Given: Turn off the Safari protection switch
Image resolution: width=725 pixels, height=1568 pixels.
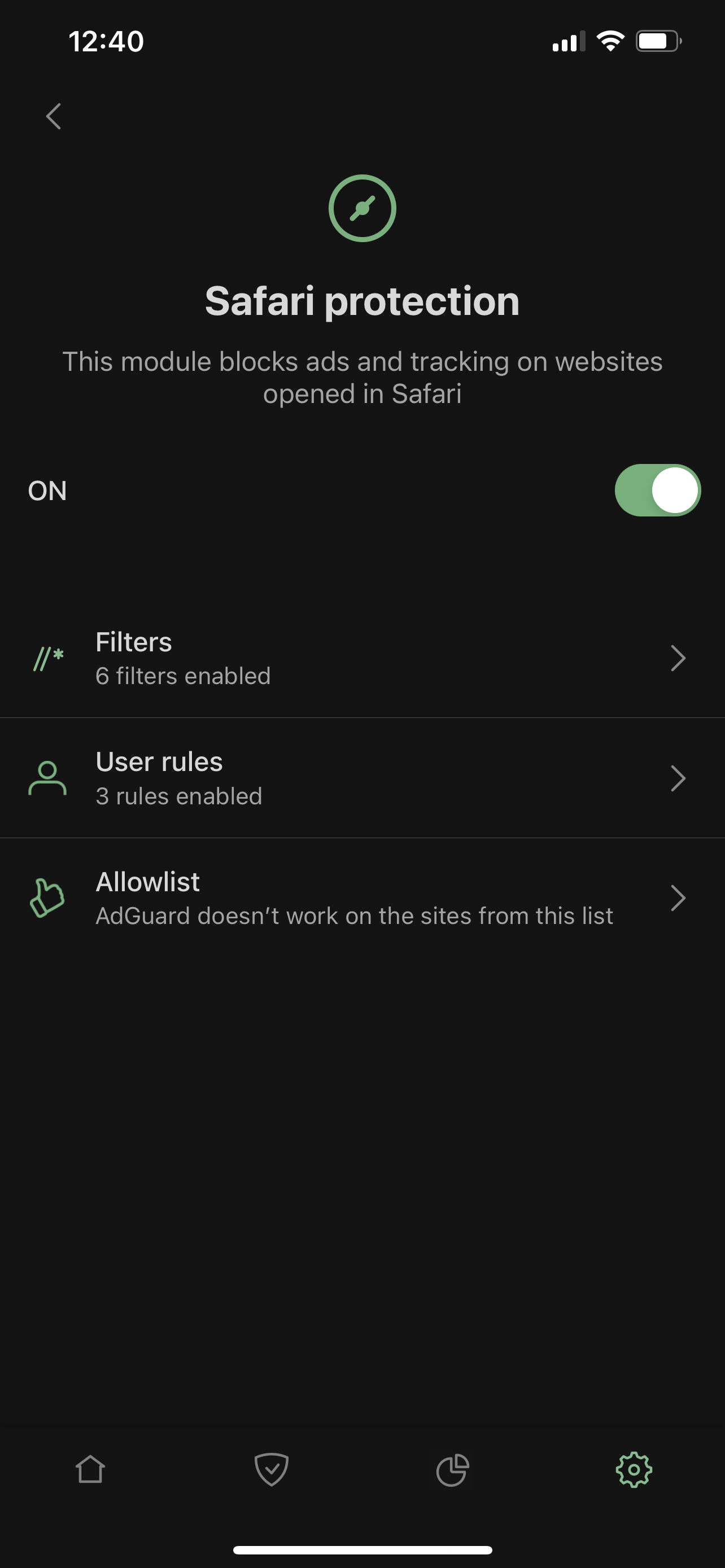Looking at the screenshot, I should click(657, 490).
